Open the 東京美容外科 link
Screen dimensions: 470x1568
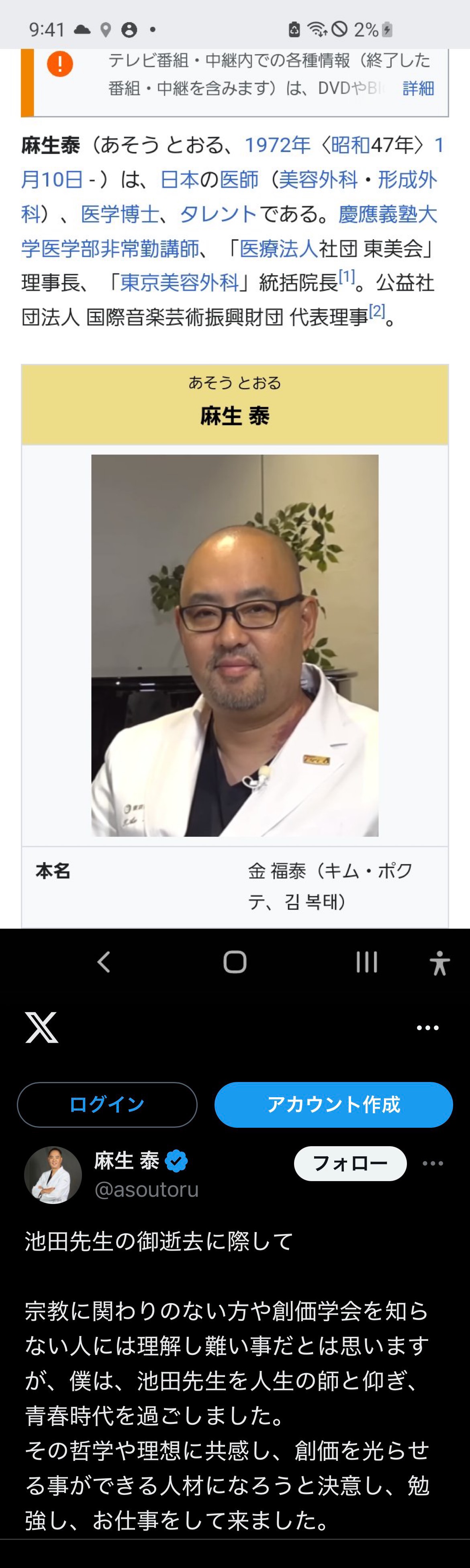coord(179,283)
